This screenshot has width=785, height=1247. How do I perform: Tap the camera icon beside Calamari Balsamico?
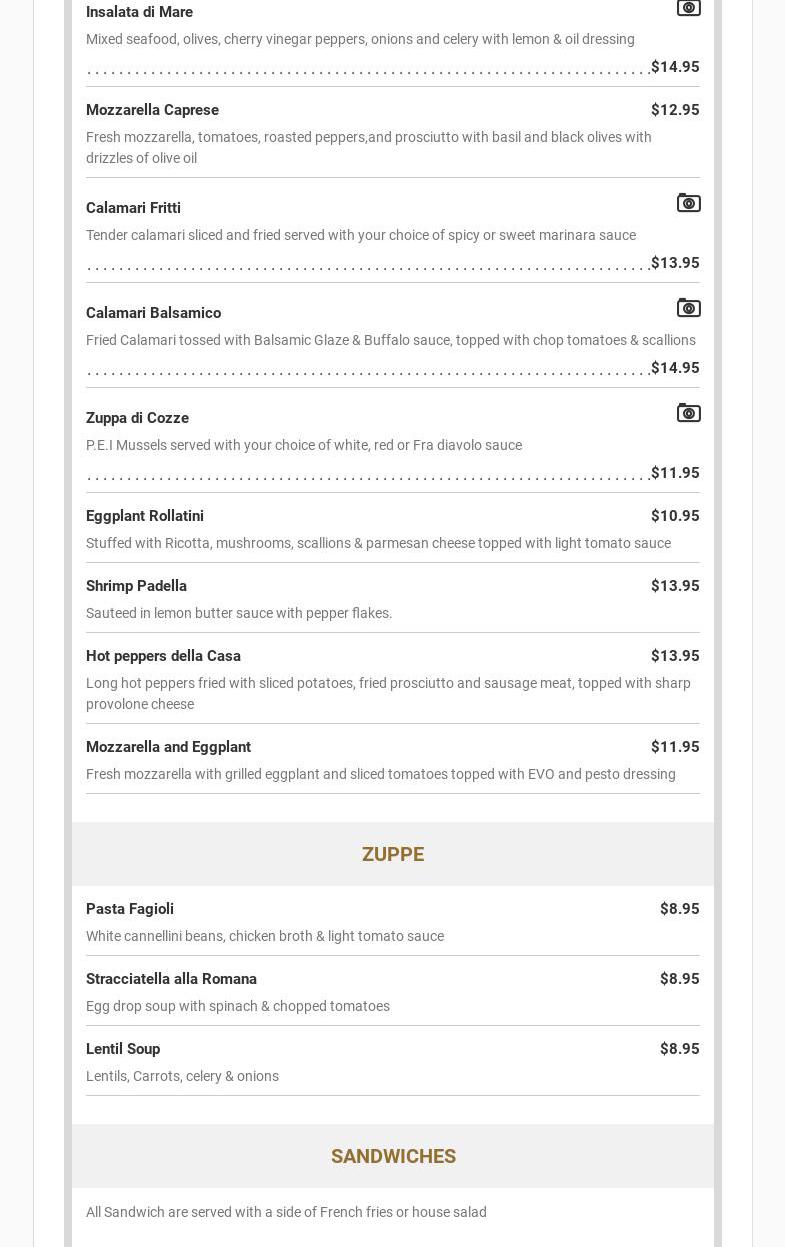[688, 308]
